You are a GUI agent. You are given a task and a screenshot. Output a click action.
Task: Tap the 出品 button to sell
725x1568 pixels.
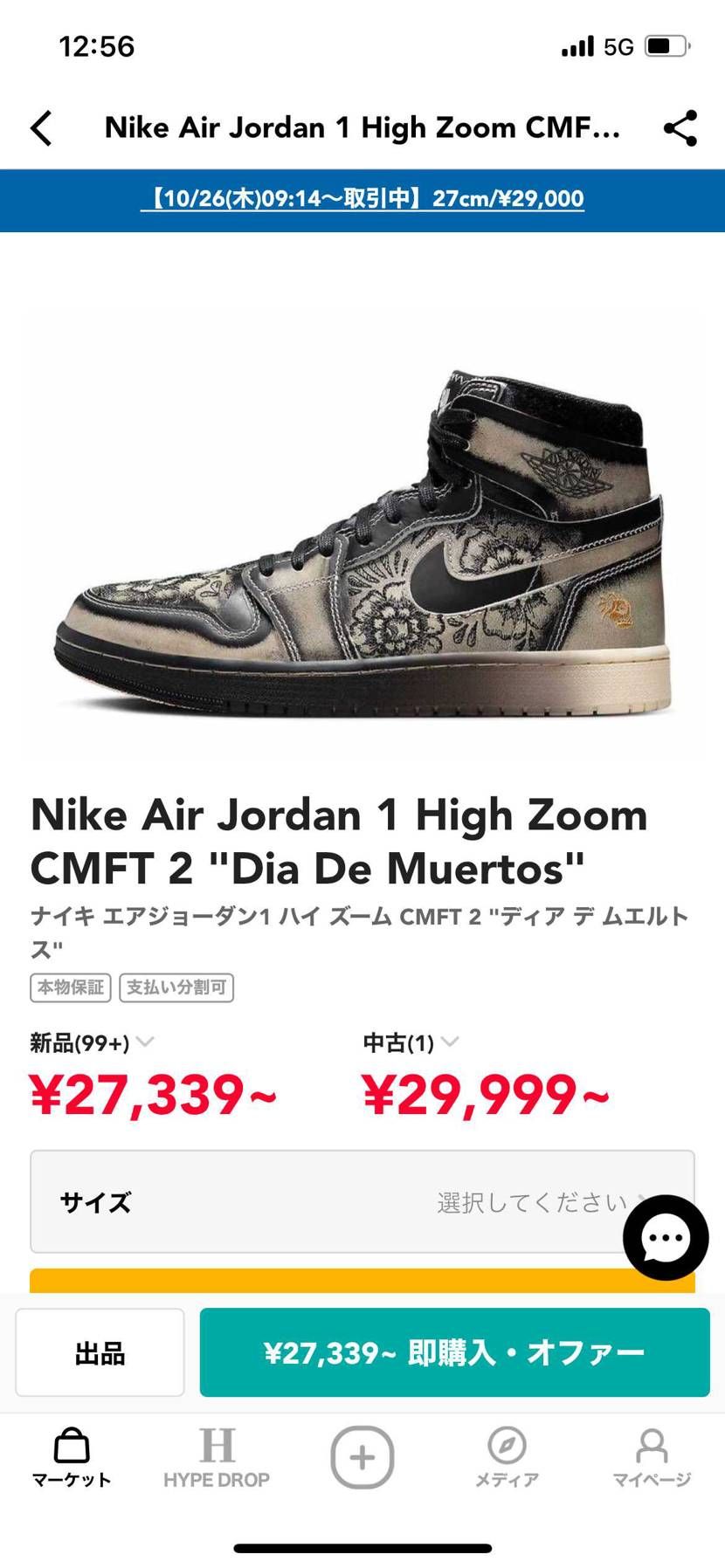pyautogui.click(x=99, y=1352)
